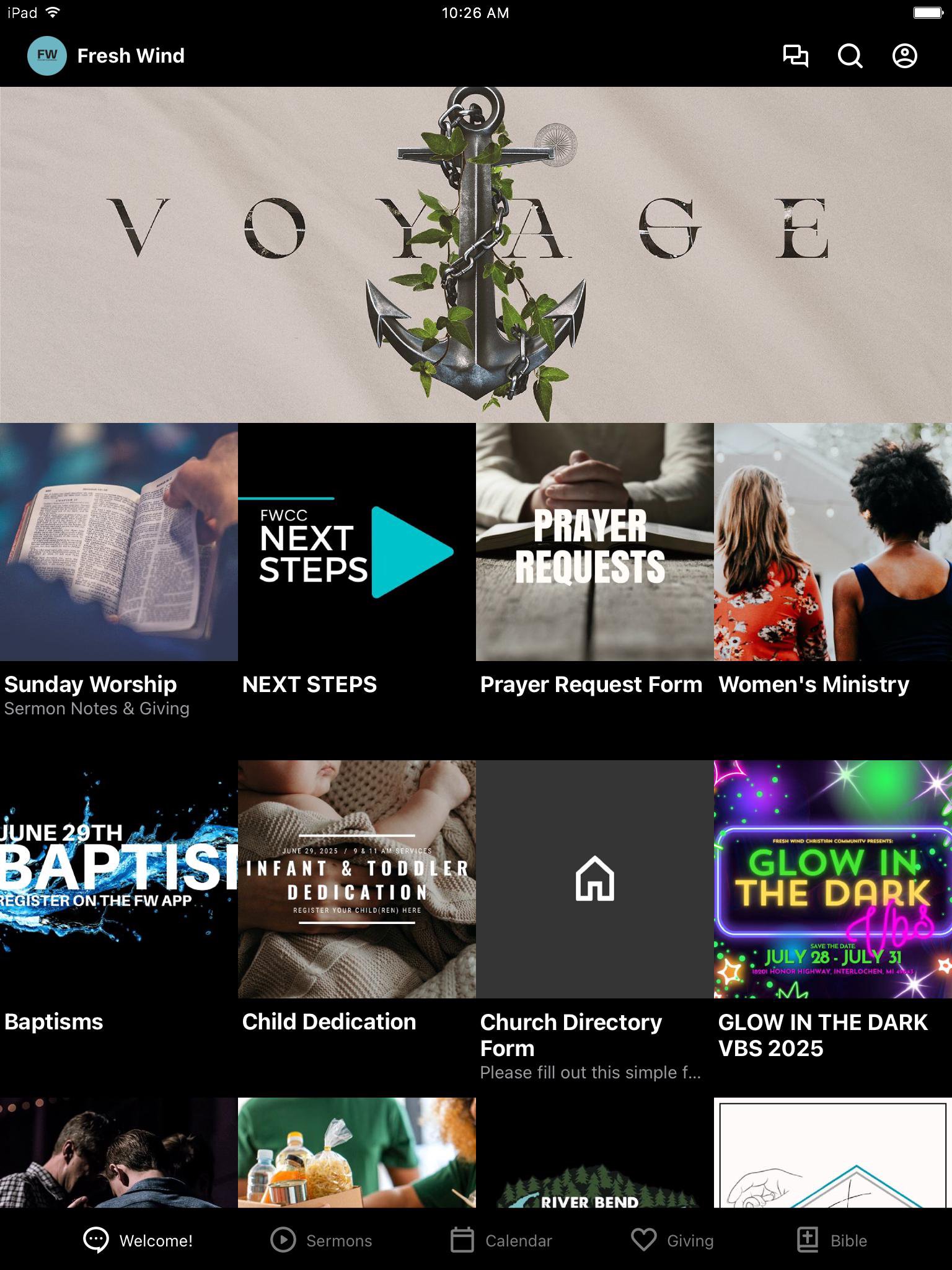Open the messaging chat icon

[795, 56]
